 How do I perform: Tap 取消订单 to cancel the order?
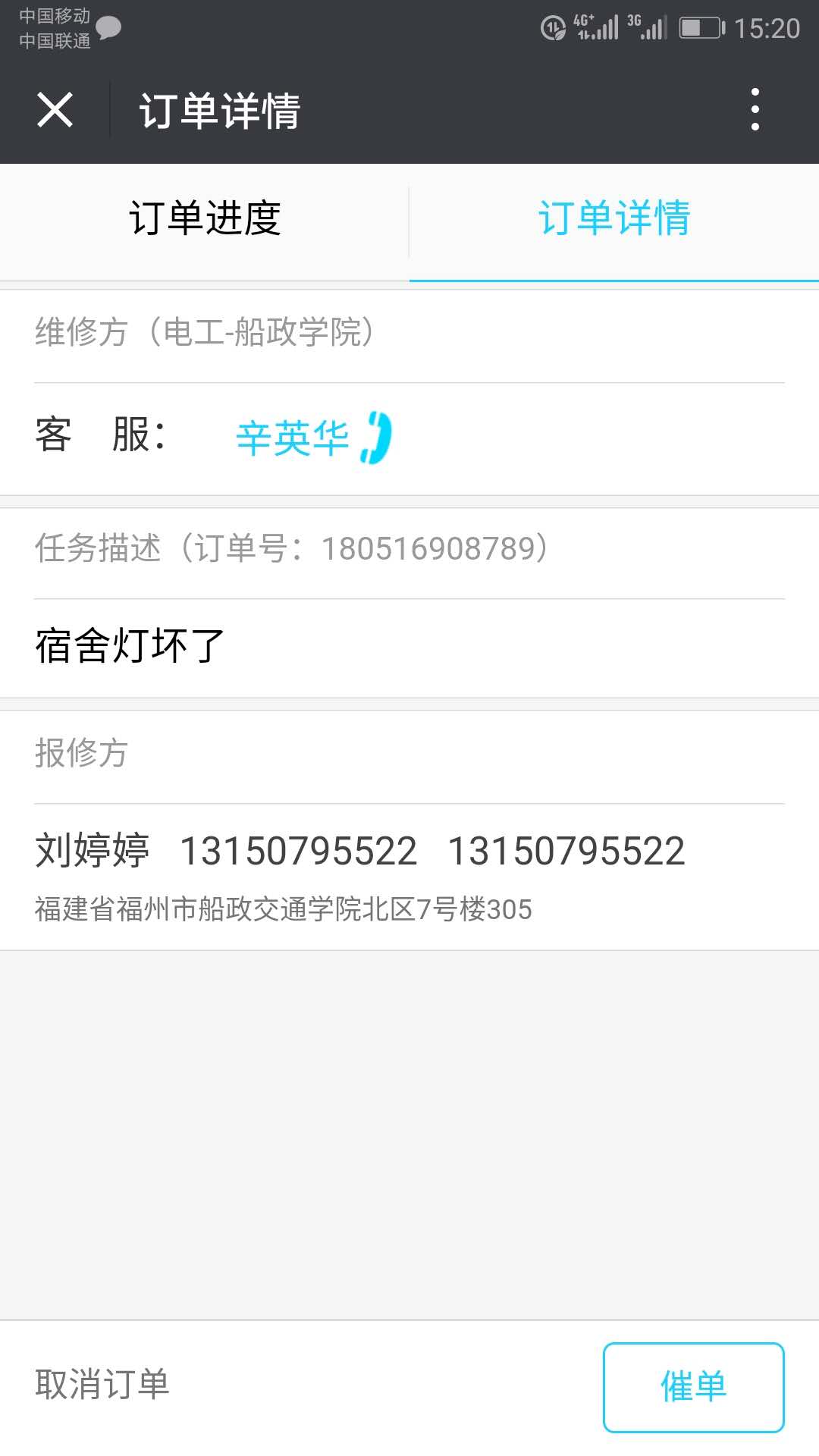[102, 1385]
